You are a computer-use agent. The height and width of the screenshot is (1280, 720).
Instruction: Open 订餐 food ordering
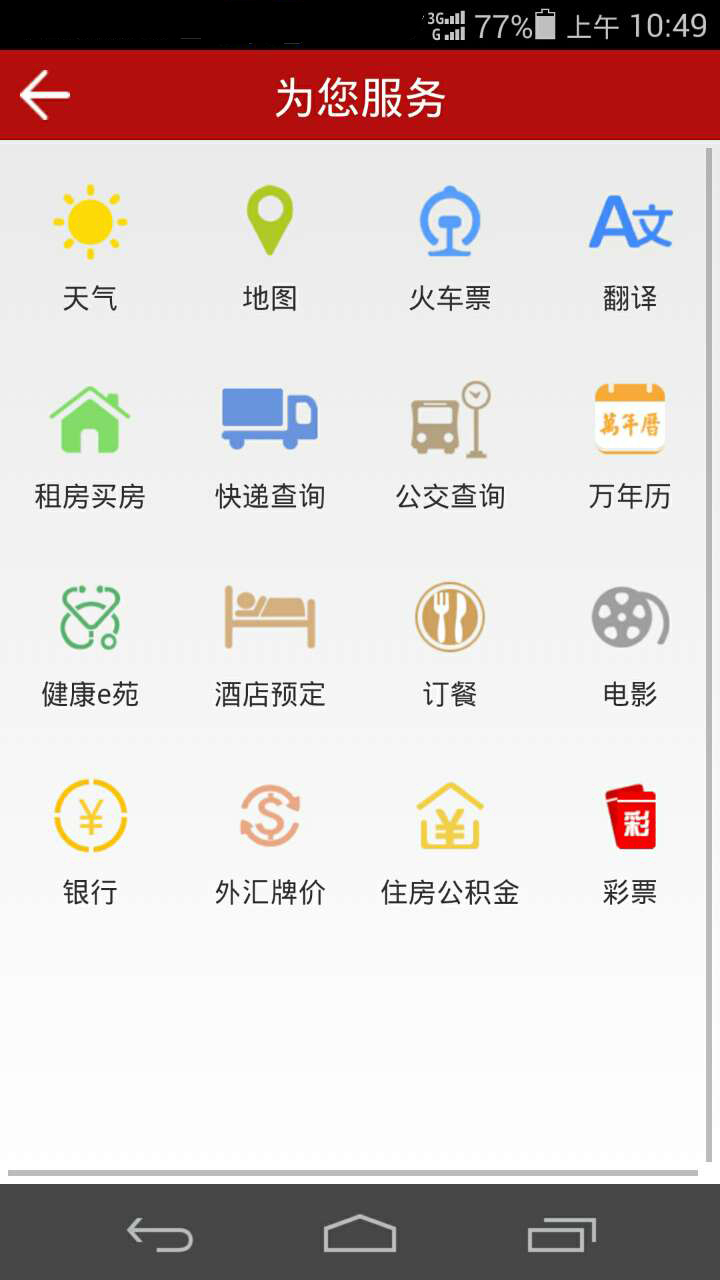[x=450, y=618]
